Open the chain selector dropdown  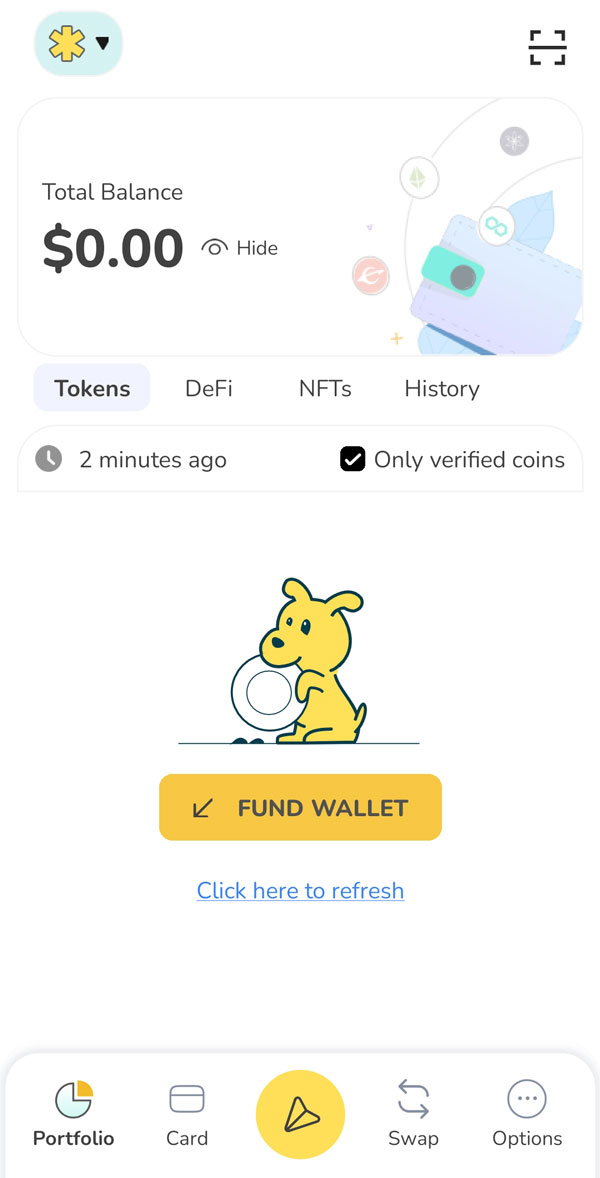point(78,44)
